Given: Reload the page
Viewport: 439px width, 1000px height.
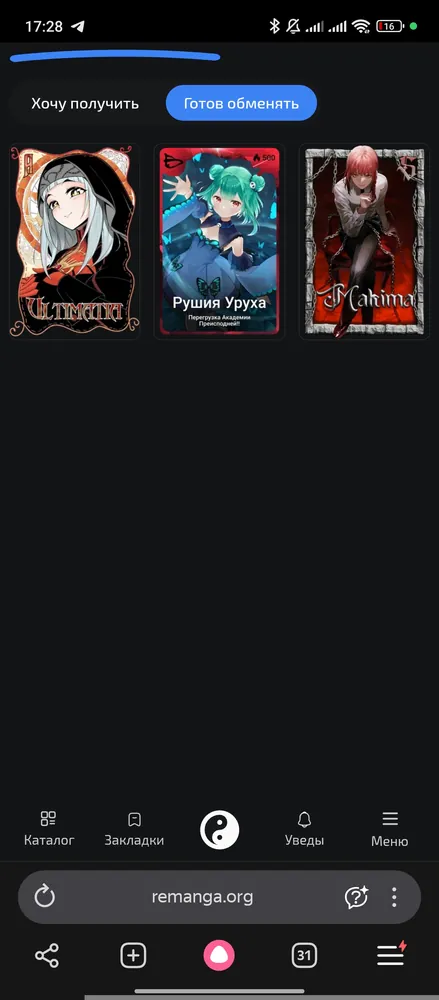Looking at the screenshot, I should [45, 897].
